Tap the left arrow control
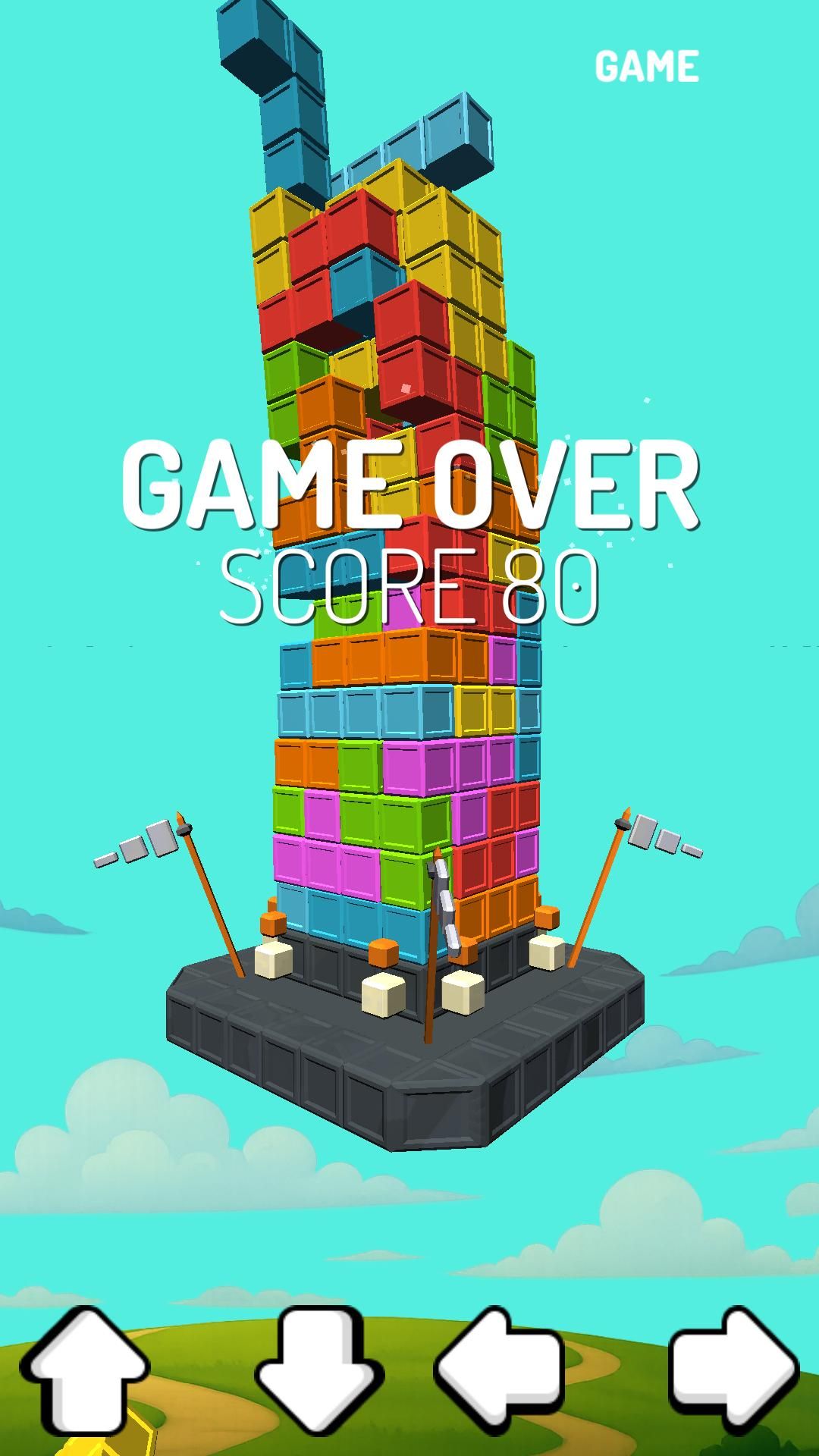The width and height of the screenshot is (819, 1456). tap(500, 1369)
